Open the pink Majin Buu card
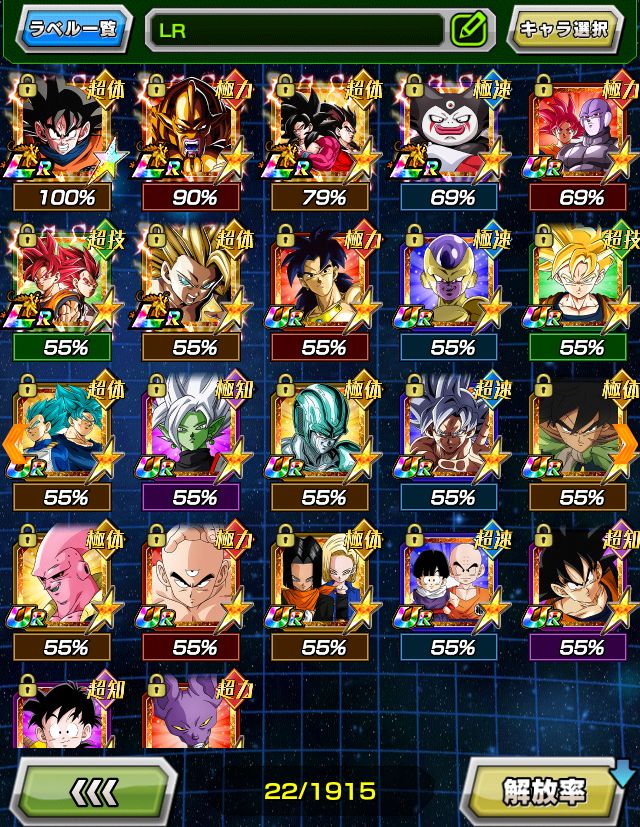The width and height of the screenshot is (640, 827). (x=65, y=582)
